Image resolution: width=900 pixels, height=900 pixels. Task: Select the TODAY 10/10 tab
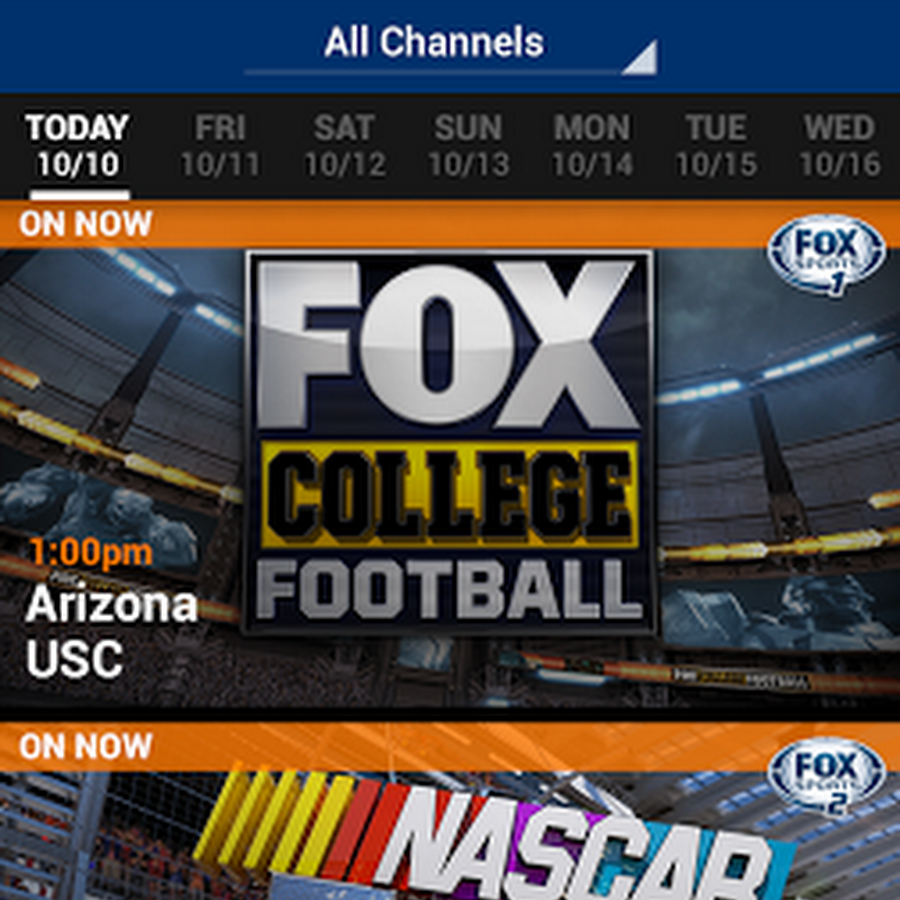78,146
